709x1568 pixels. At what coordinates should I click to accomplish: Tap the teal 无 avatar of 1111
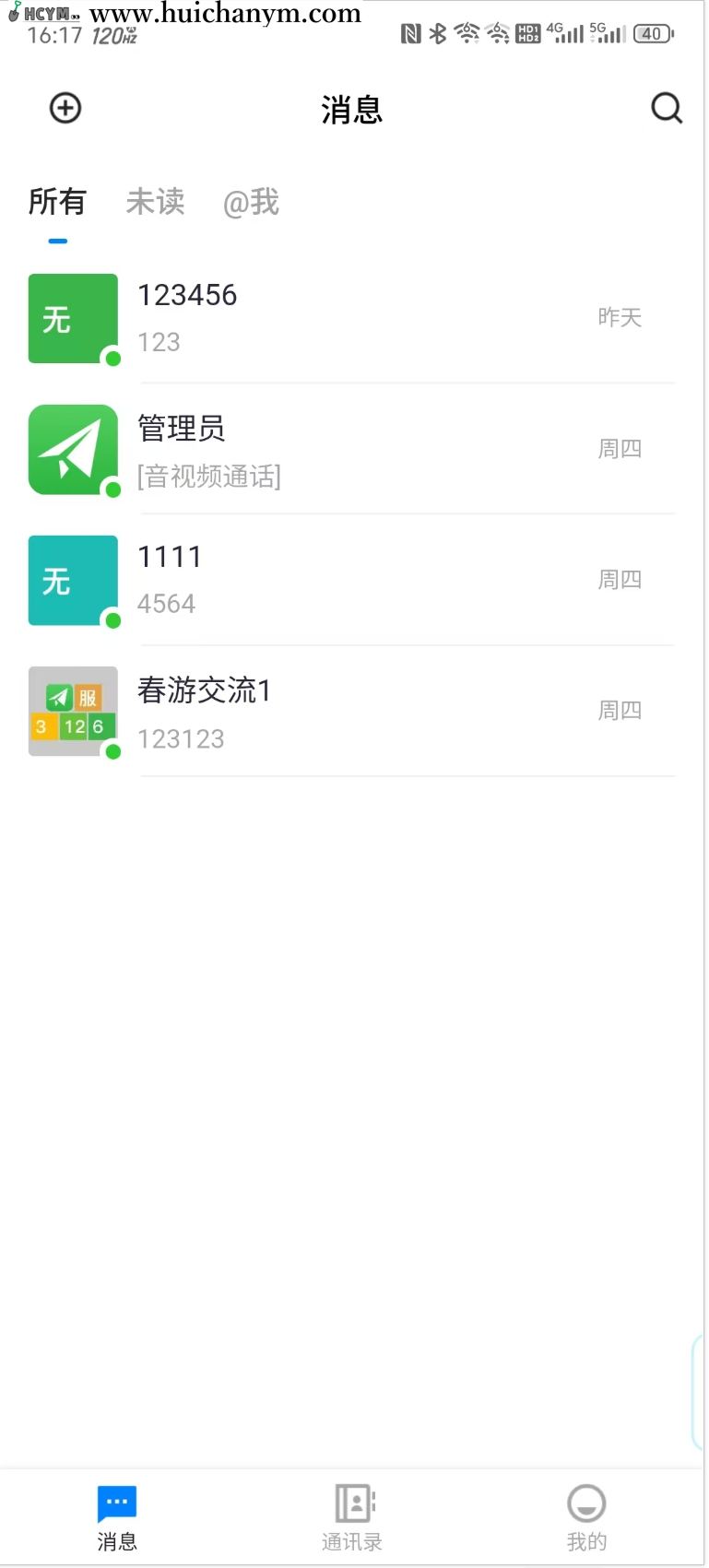(74, 581)
